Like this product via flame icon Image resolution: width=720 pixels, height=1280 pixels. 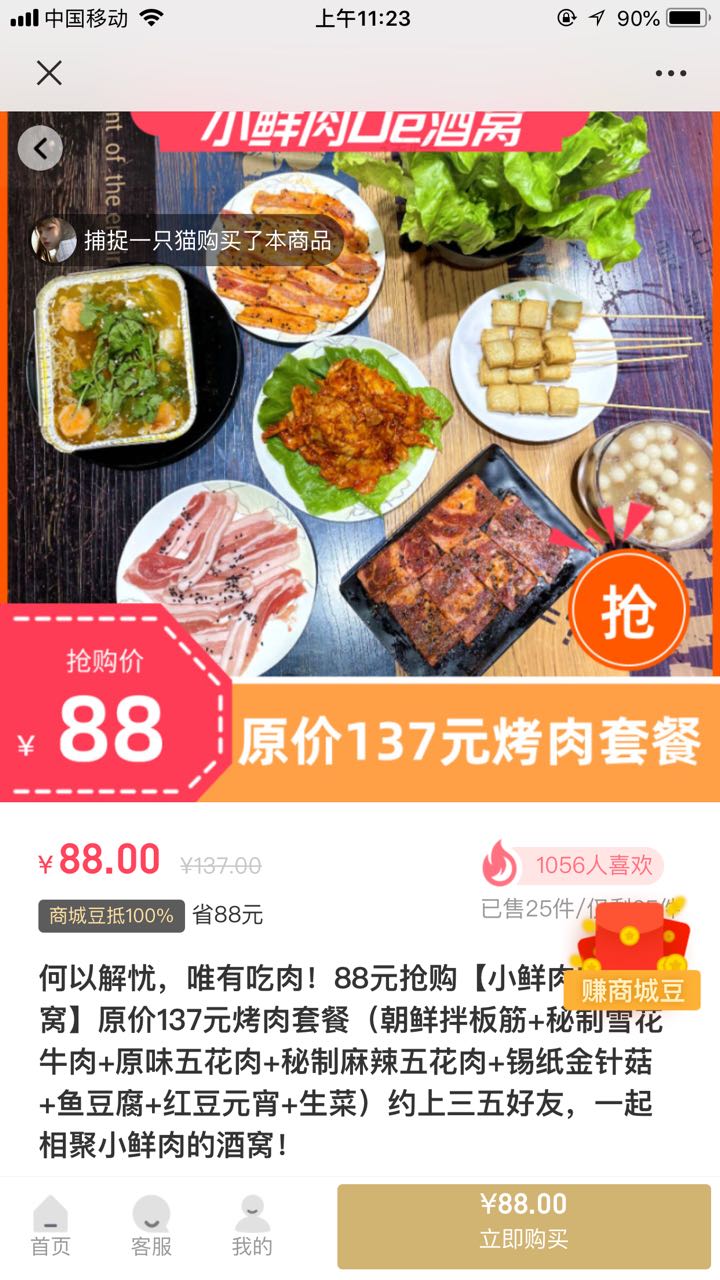(x=500, y=865)
